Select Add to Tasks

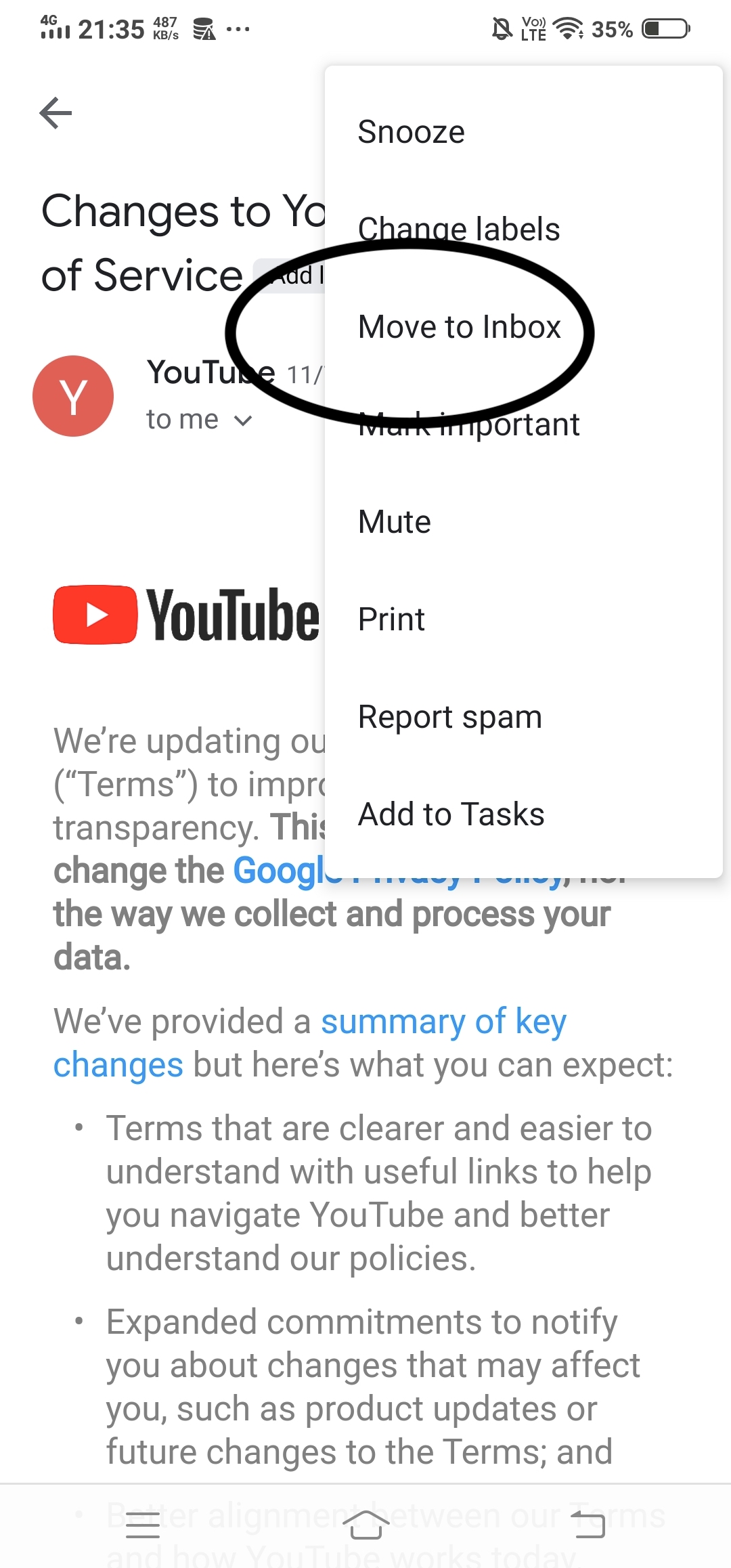click(523, 814)
